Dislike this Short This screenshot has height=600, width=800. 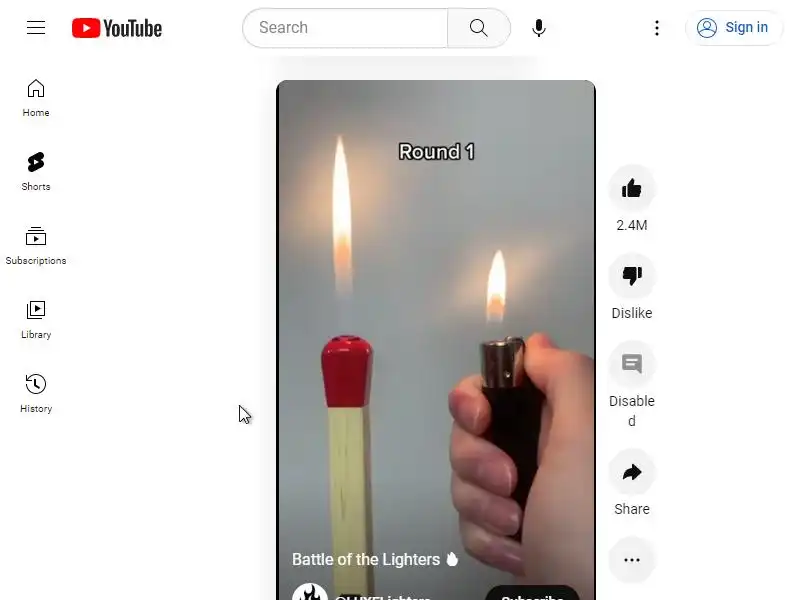click(632, 276)
